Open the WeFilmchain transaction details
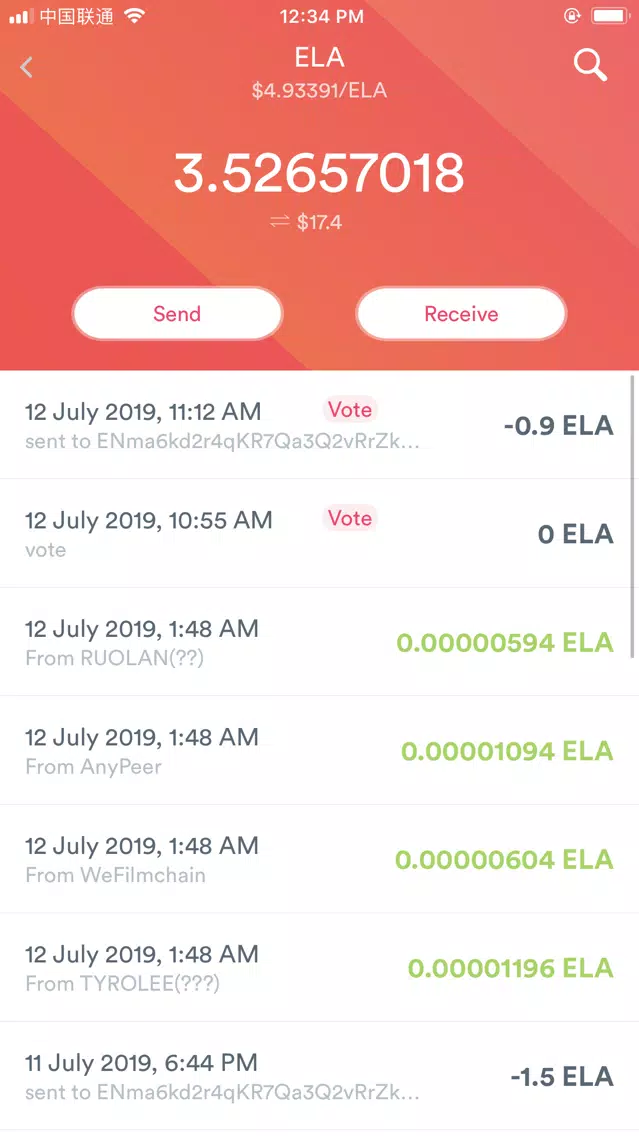 coord(320,859)
